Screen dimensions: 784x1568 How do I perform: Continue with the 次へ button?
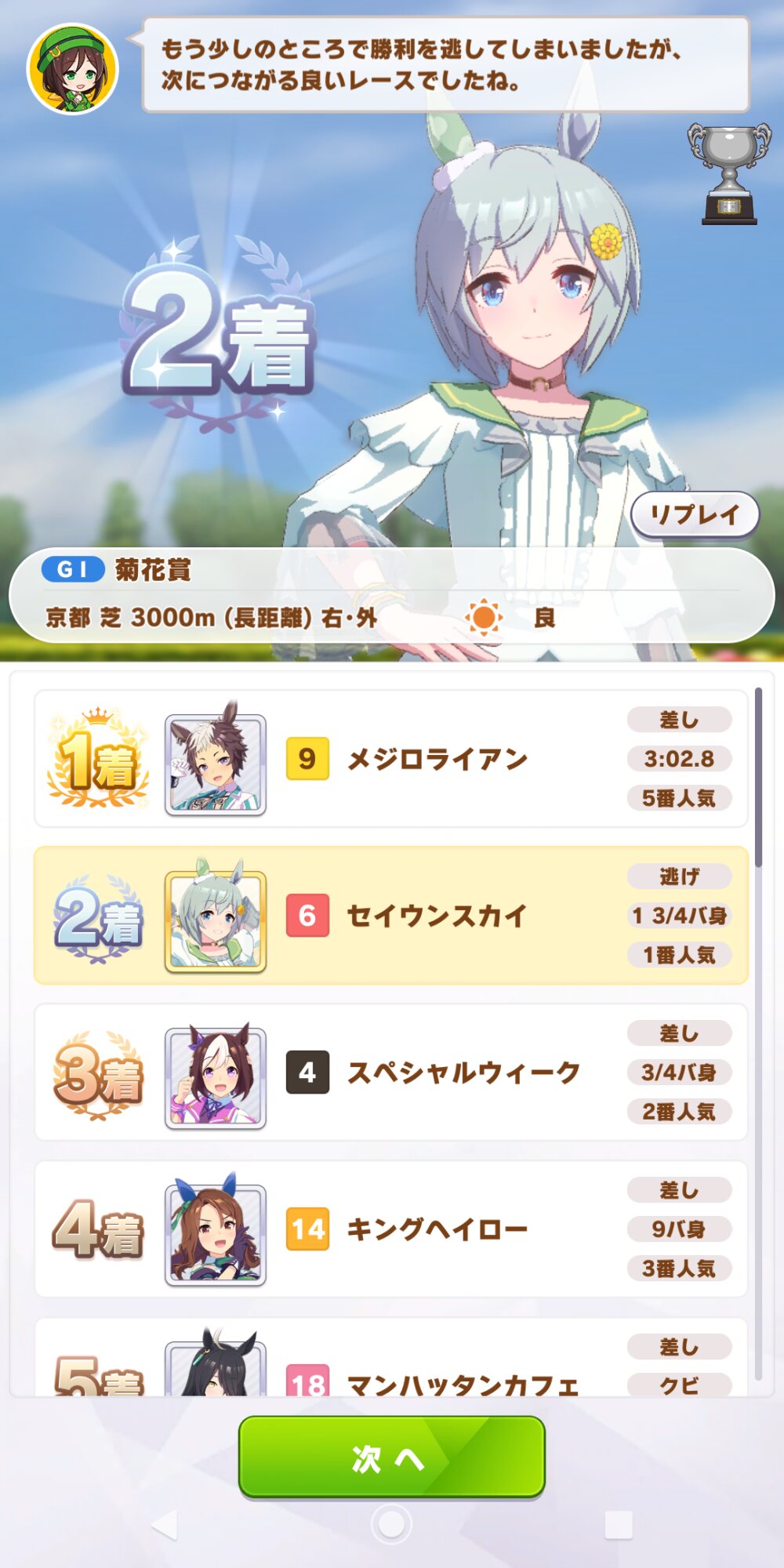[391, 1457]
